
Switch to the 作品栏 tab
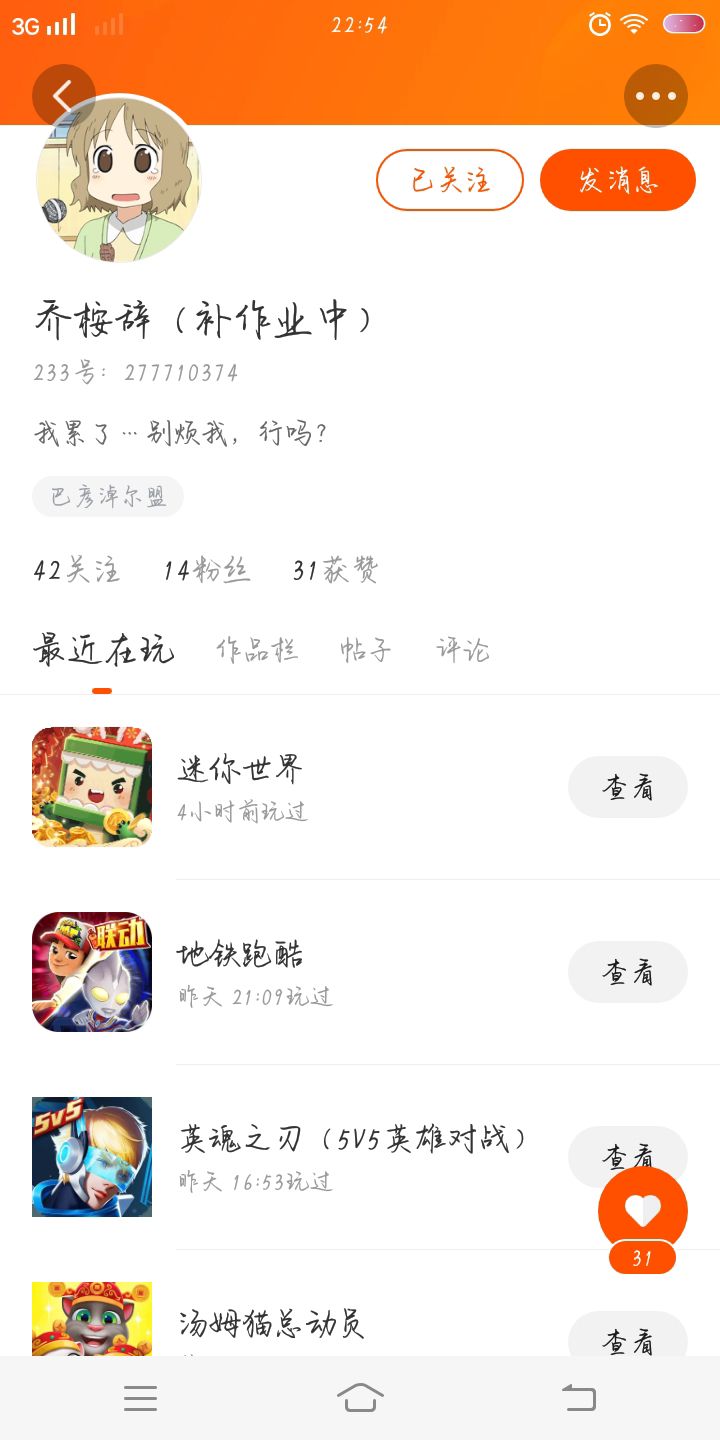(257, 651)
